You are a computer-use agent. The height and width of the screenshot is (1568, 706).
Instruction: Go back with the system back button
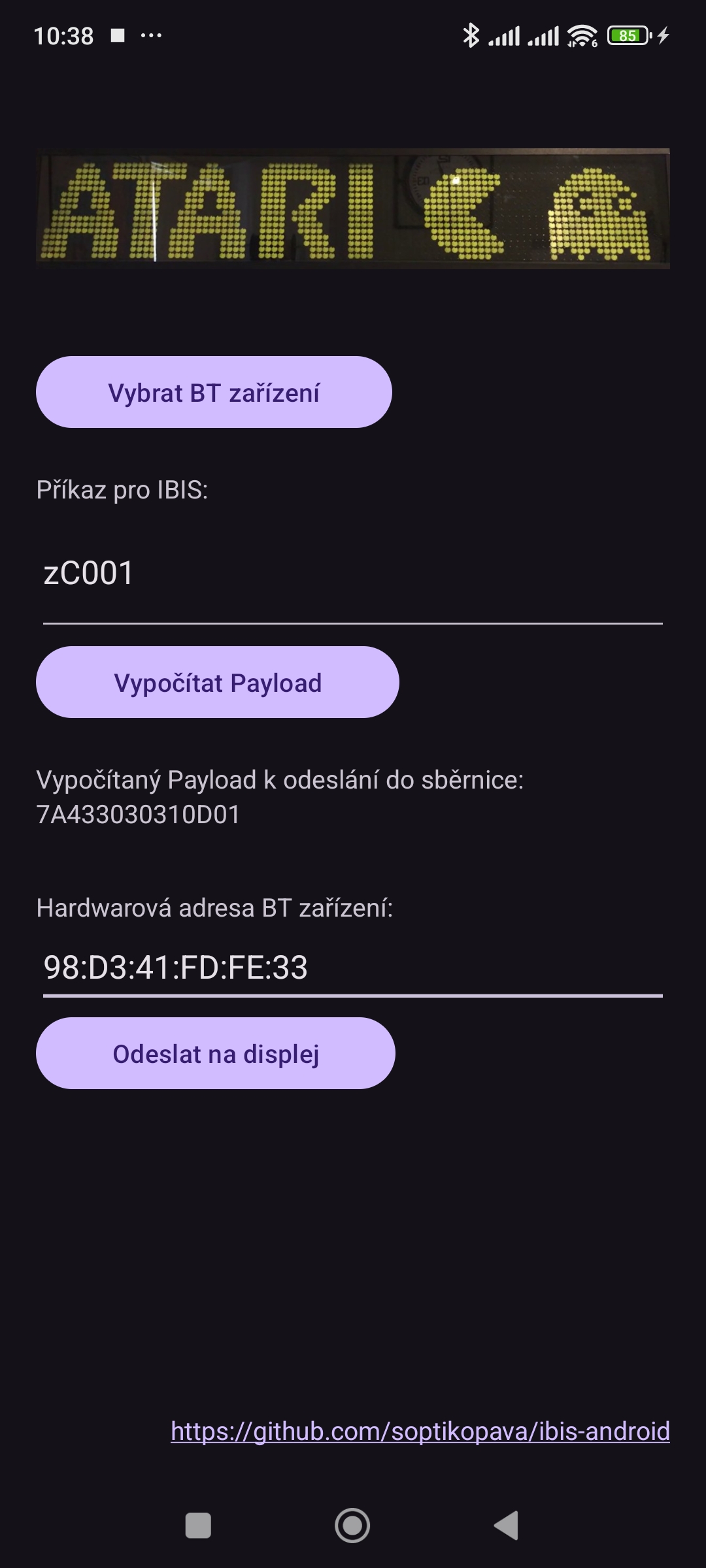(507, 1526)
